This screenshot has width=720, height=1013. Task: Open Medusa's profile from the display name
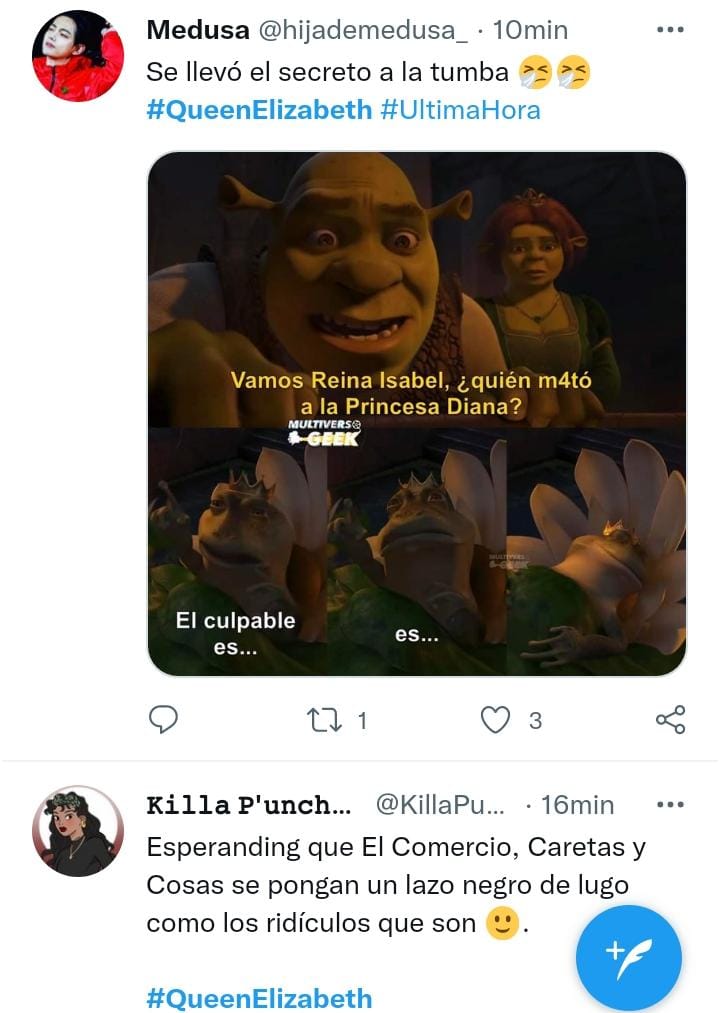[198, 30]
